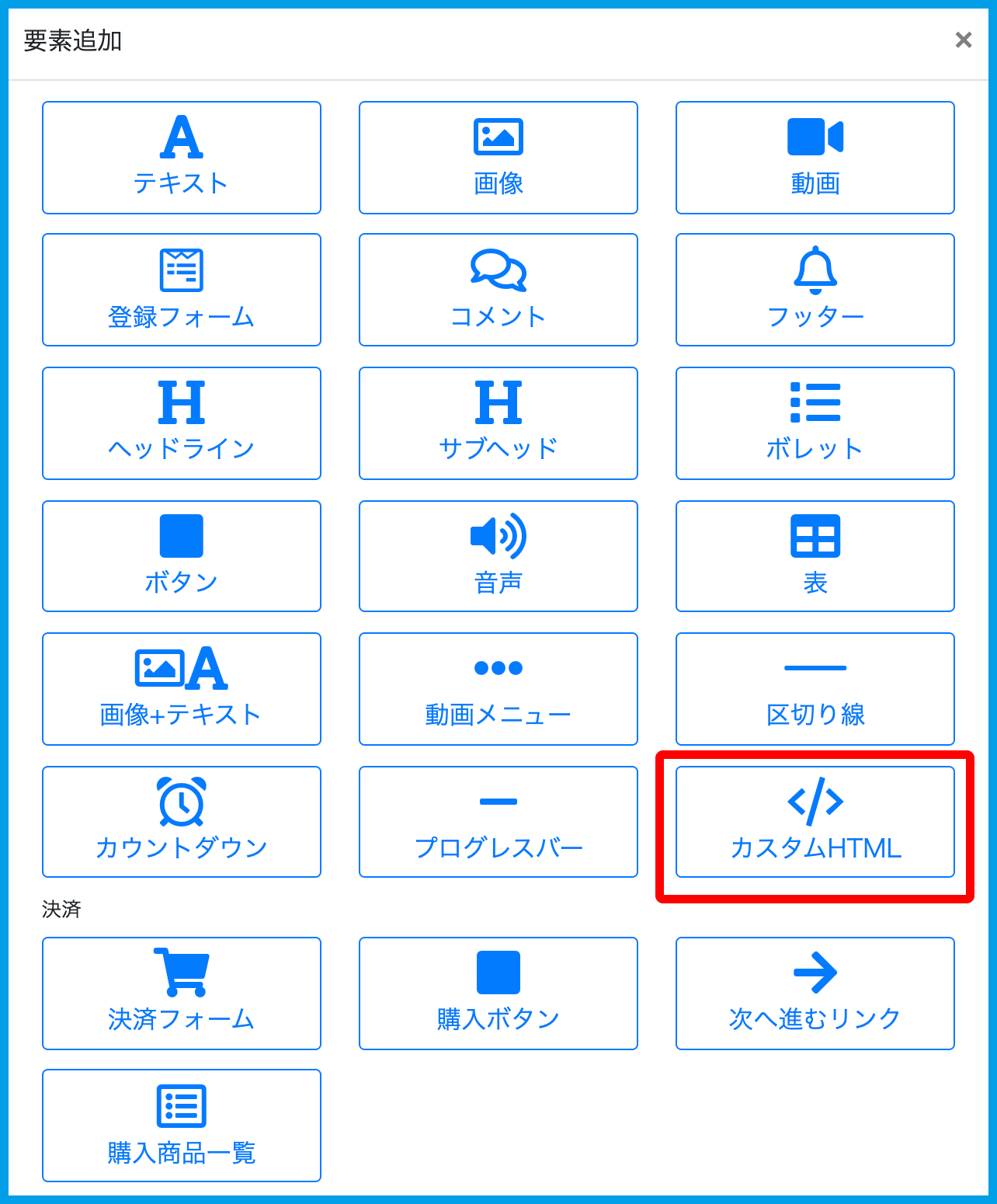Image resolution: width=997 pixels, height=1204 pixels.
Task: Insert an 音声 element
Action: 498,556
